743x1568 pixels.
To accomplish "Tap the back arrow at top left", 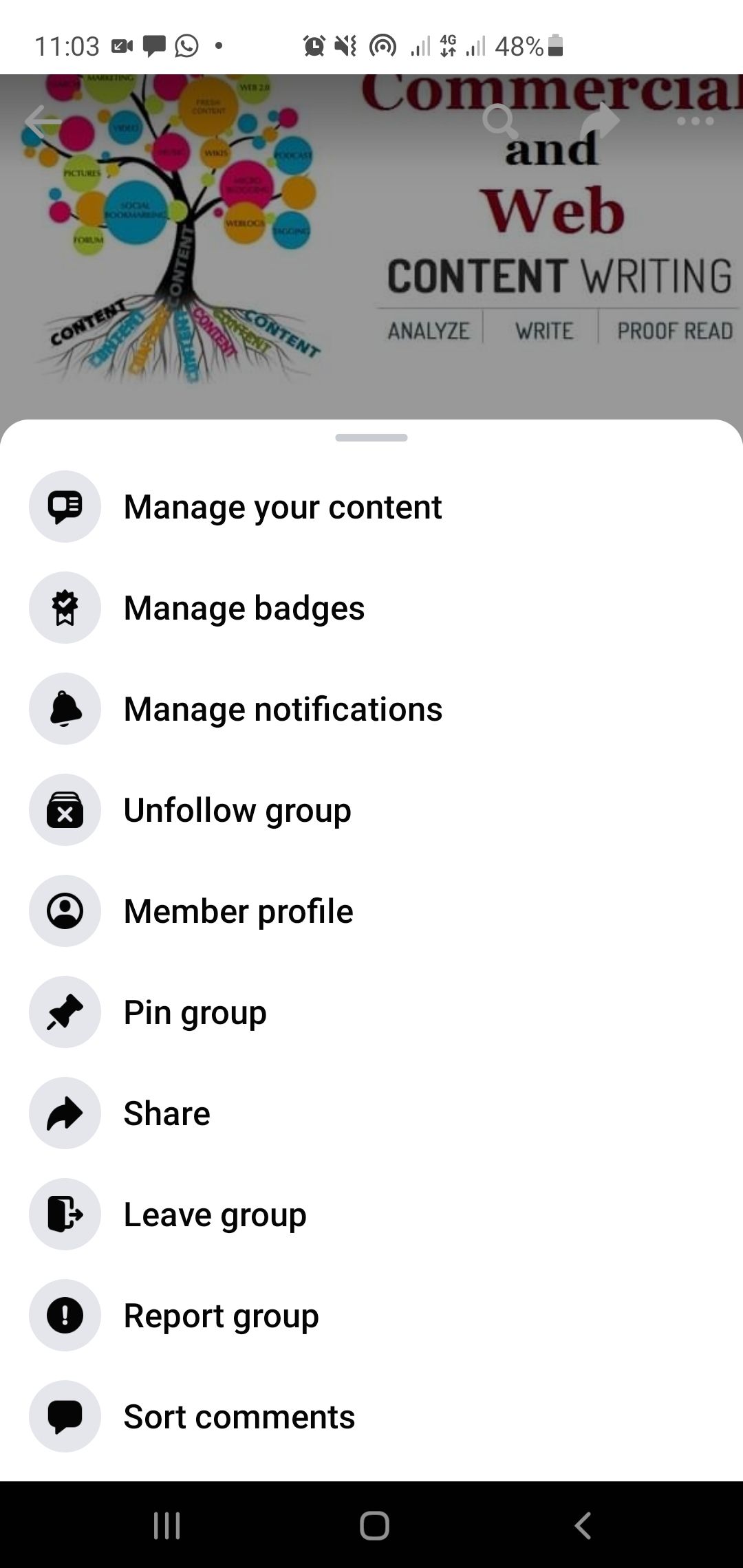I will pyautogui.click(x=43, y=122).
